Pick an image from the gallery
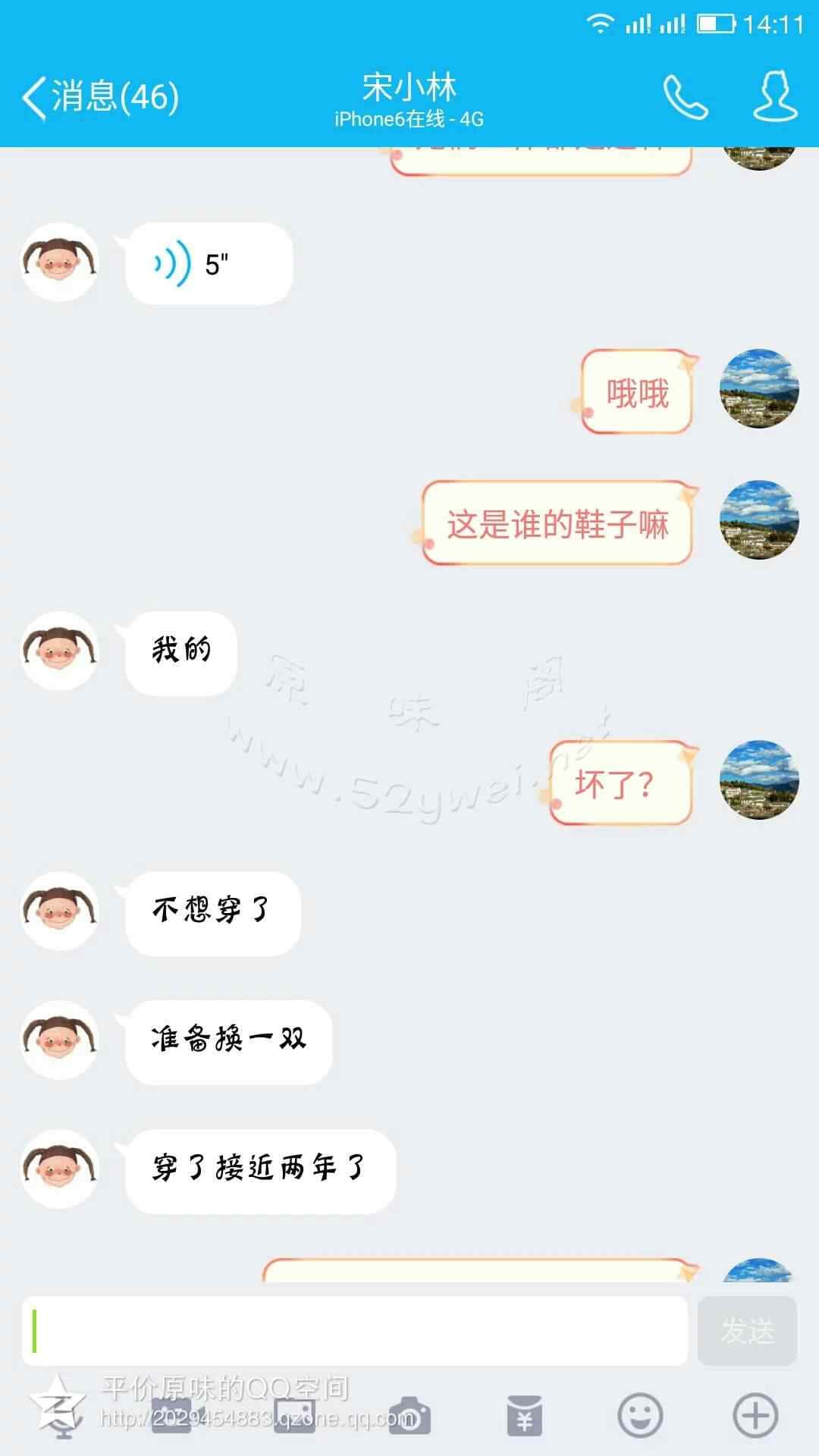The height and width of the screenshot is (1456, 819). 294,1415
